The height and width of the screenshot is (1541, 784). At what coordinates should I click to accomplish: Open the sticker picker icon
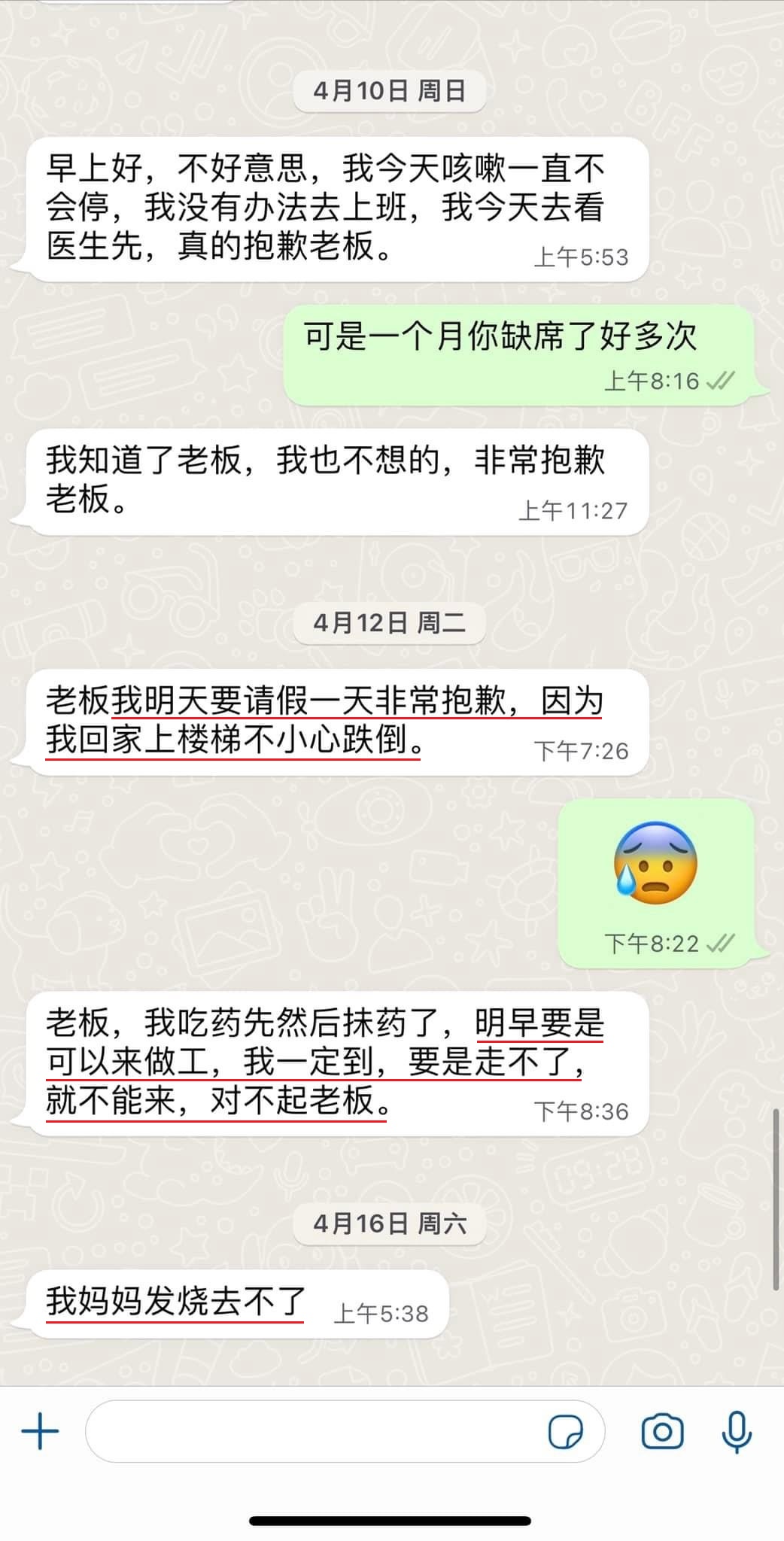click(x=565, y=1431)
